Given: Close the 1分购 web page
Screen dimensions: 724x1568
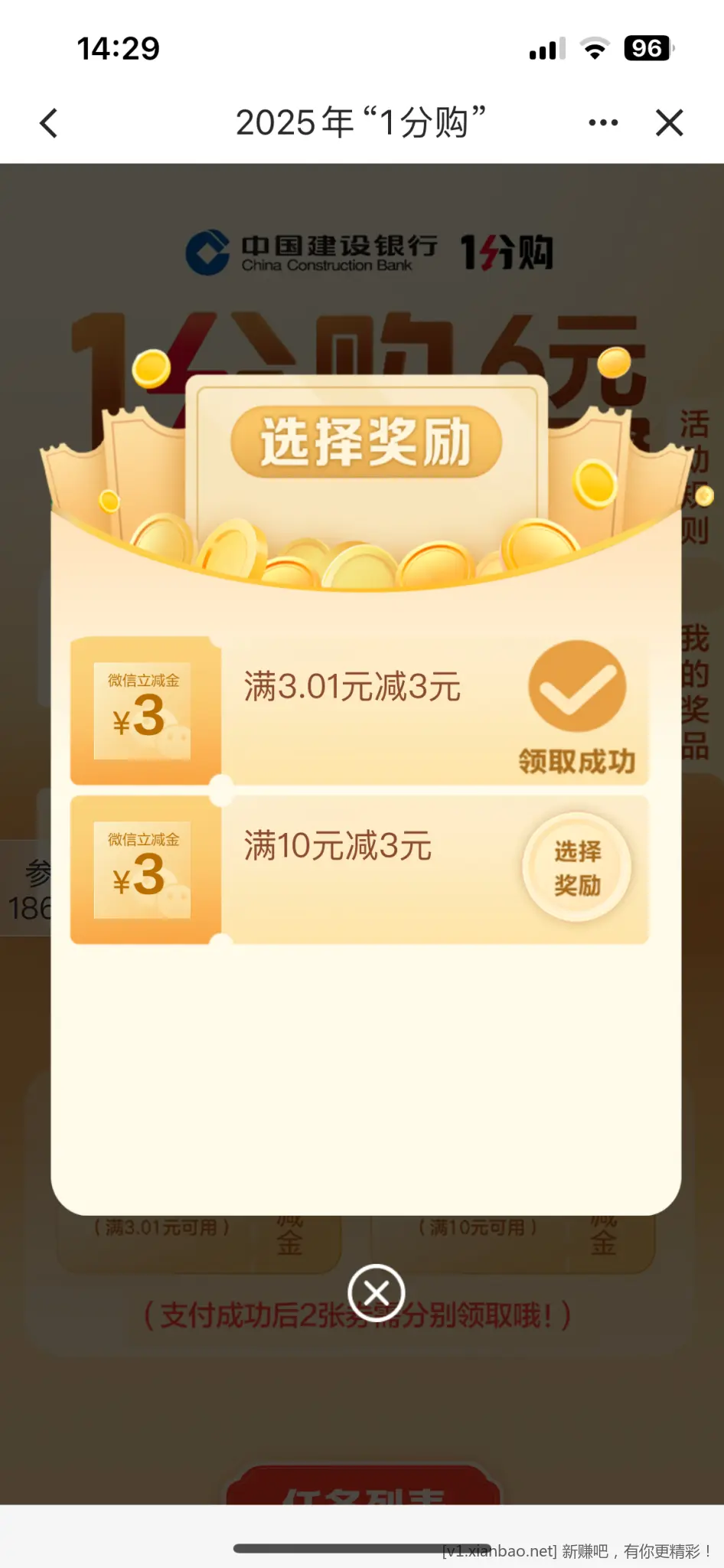Looking at the screenshot, I should 669,122.
